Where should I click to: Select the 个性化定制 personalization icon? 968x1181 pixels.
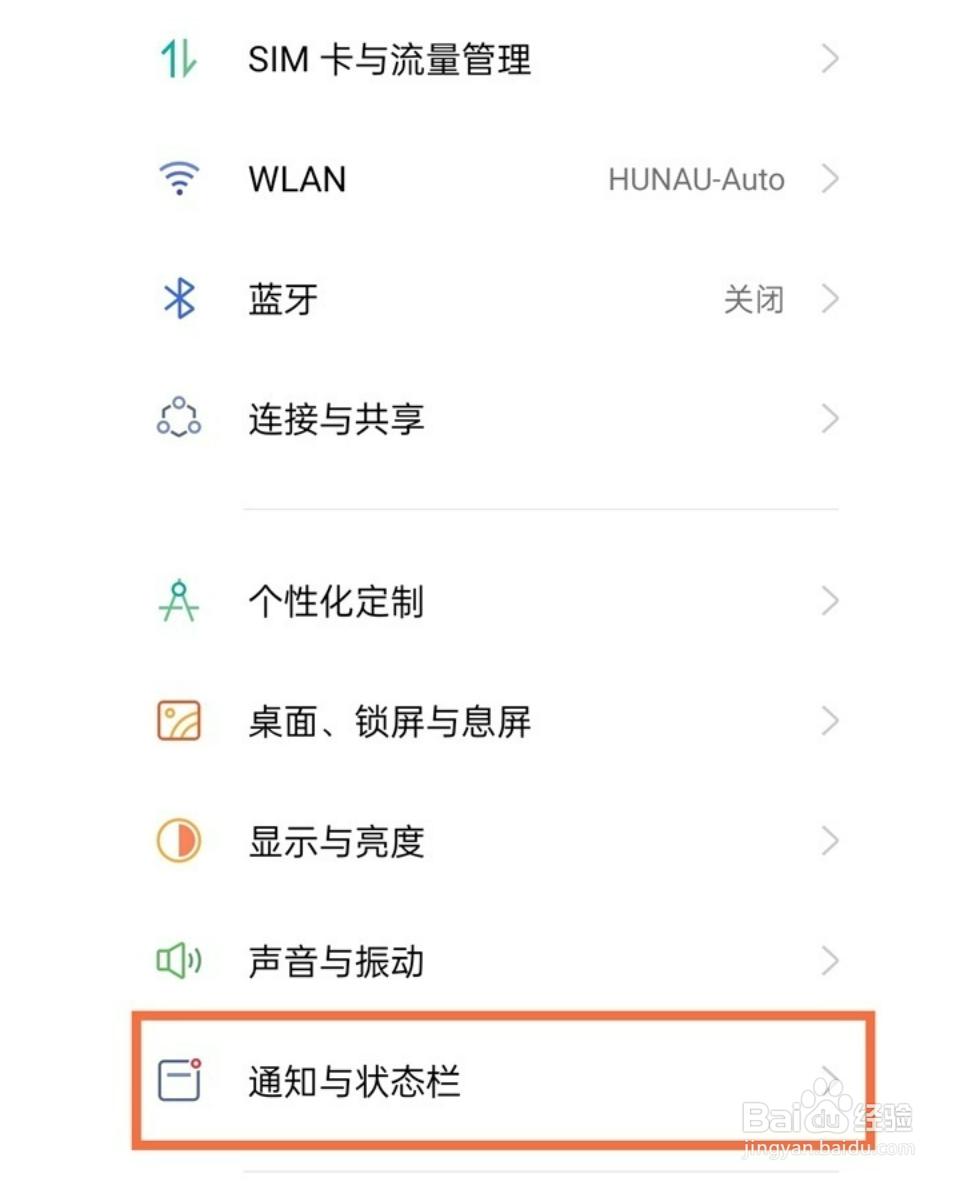click(177, 600)
